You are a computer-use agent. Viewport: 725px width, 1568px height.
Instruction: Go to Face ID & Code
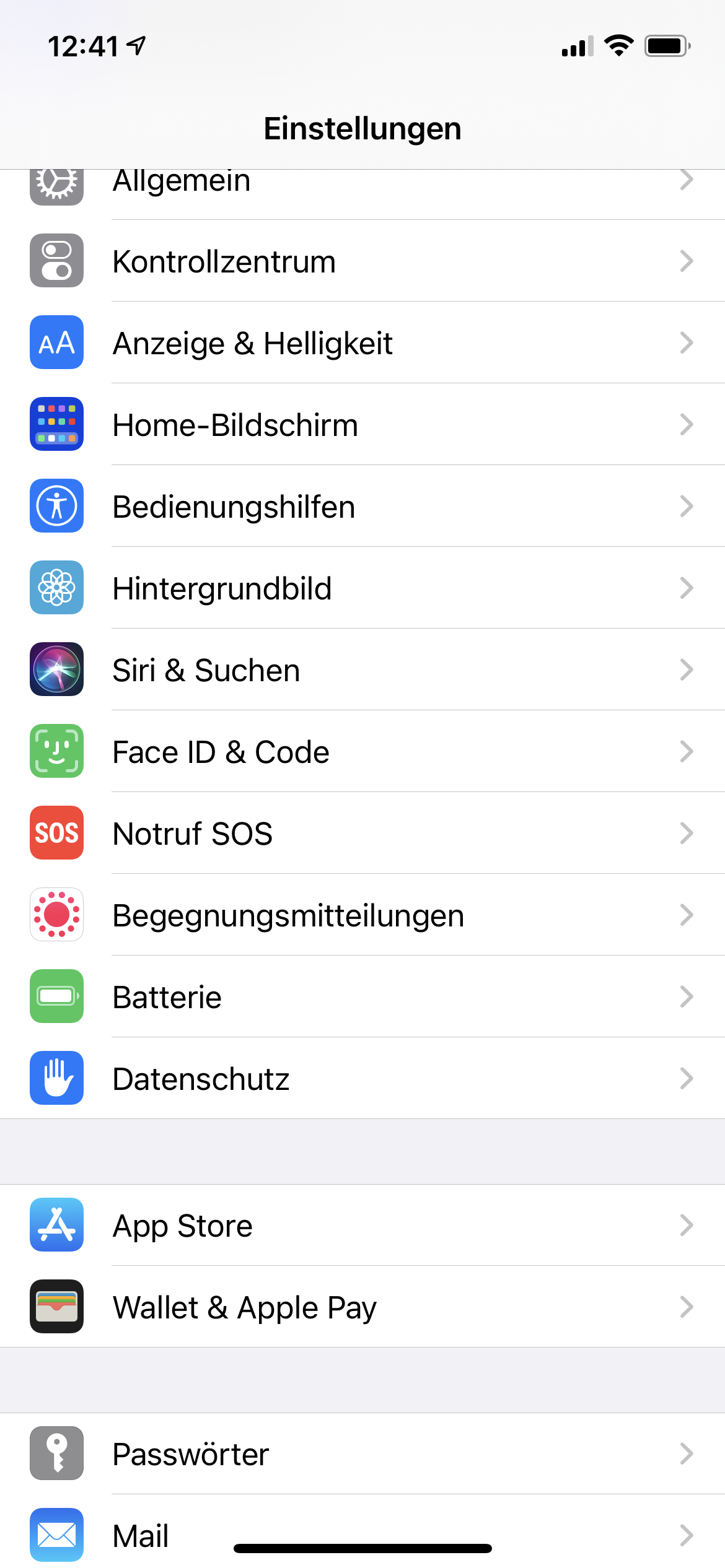[x=221, y=752]
